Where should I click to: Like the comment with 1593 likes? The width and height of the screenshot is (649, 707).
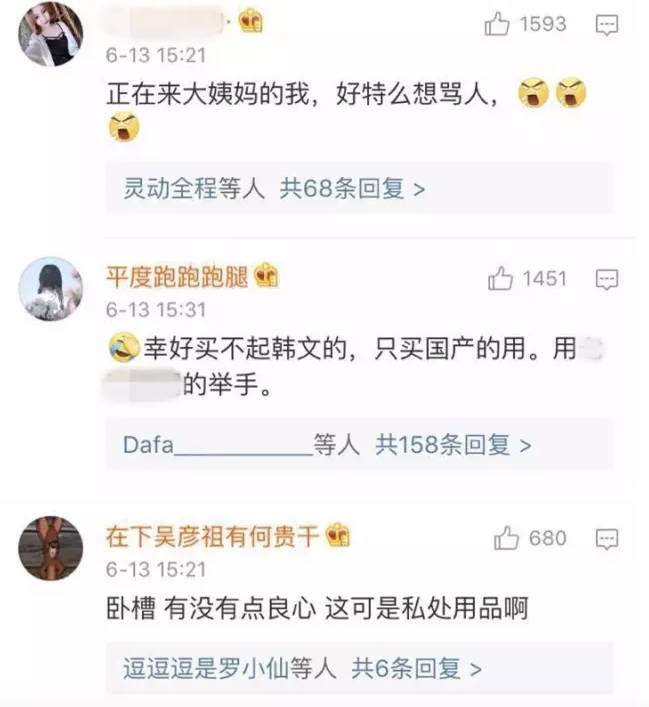point(498,24)
